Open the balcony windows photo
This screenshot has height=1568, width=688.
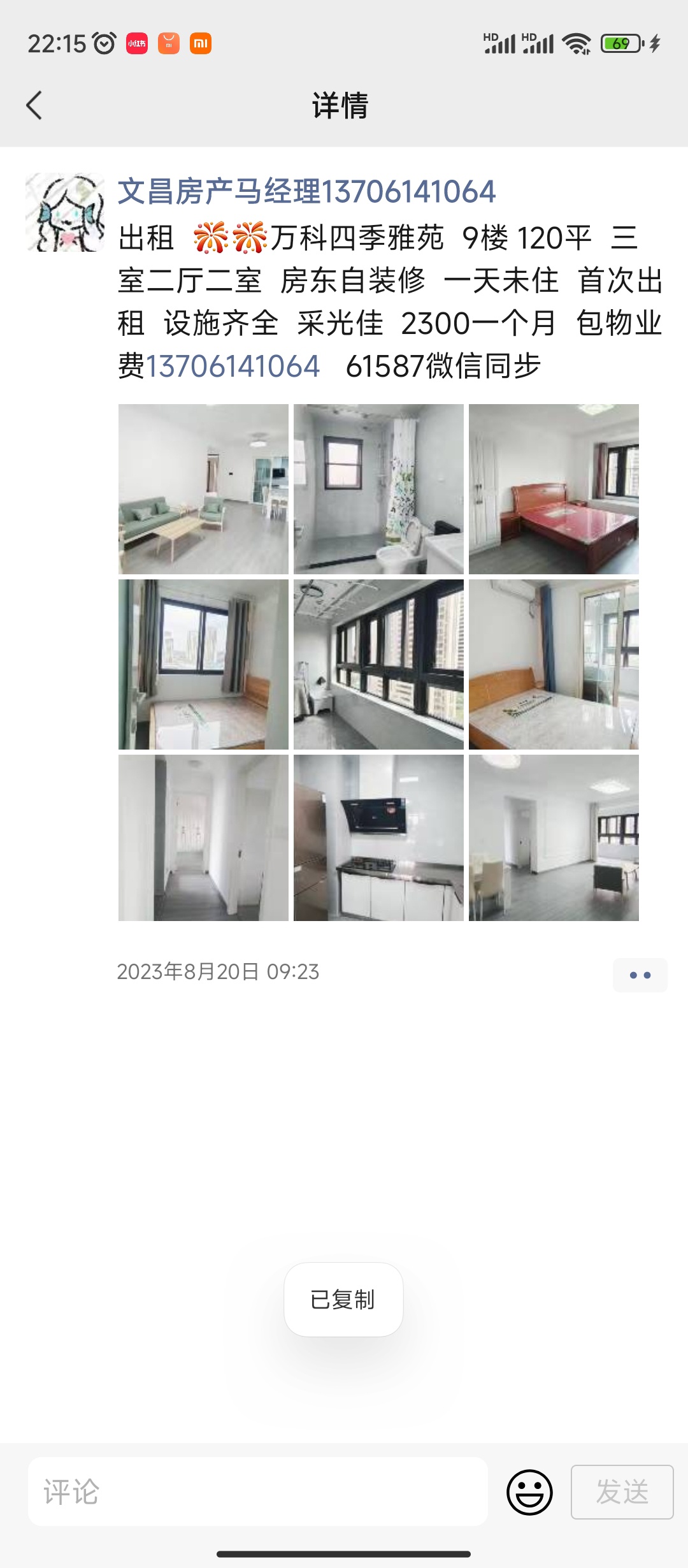point(378,664)
